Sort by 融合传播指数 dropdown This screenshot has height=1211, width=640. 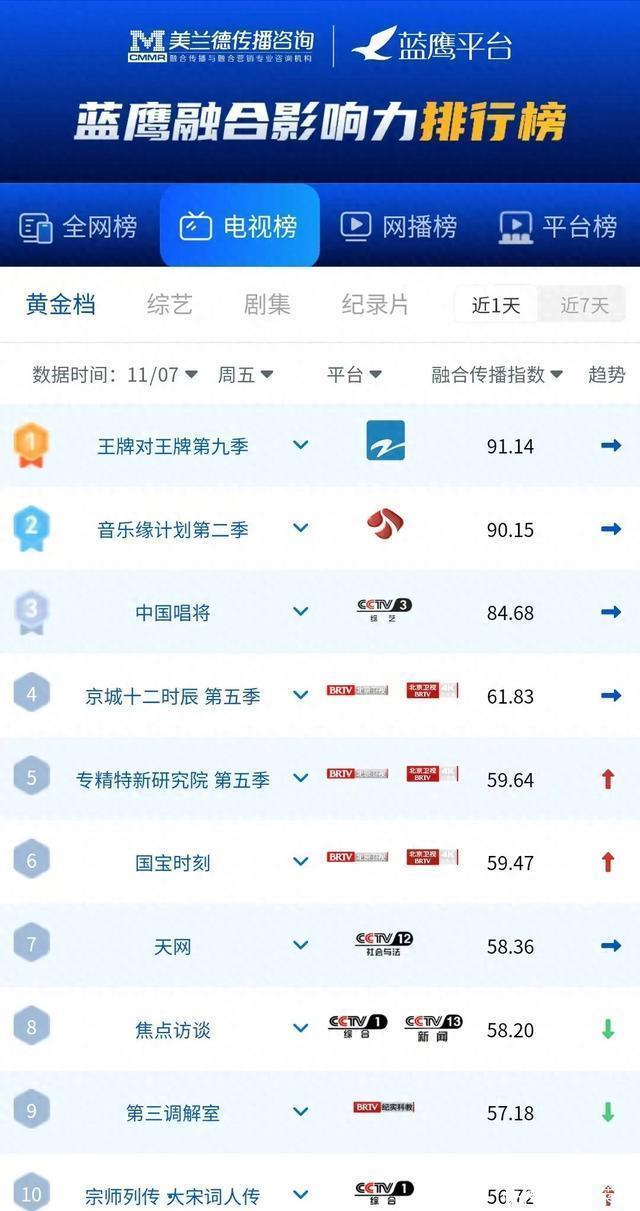498,375
